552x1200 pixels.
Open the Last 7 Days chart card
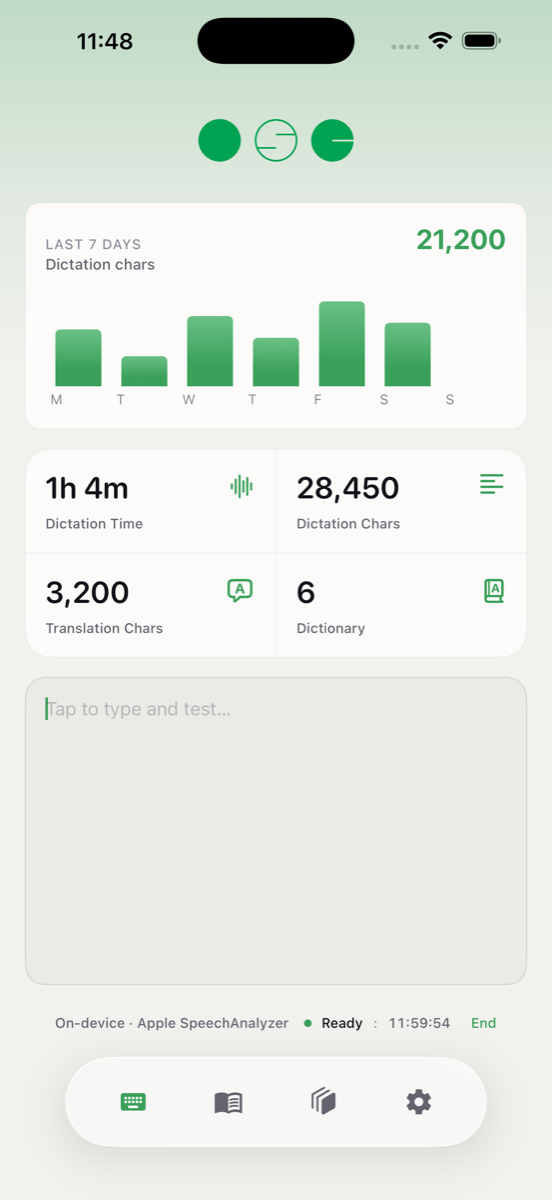point(276,316)
